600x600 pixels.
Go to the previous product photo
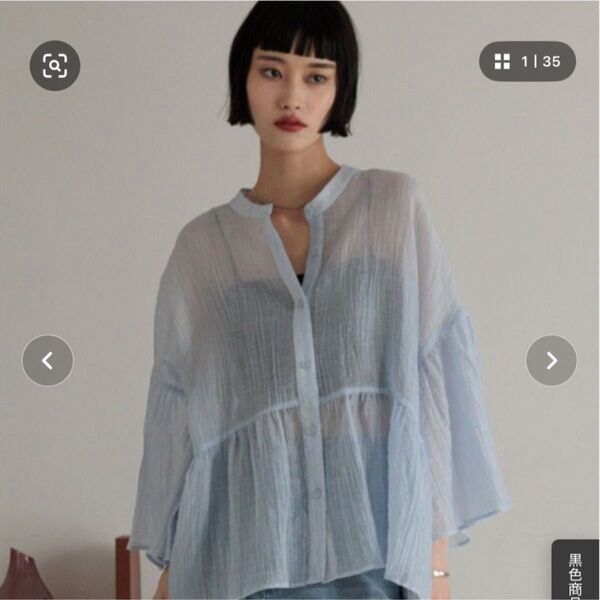point(48,360)
